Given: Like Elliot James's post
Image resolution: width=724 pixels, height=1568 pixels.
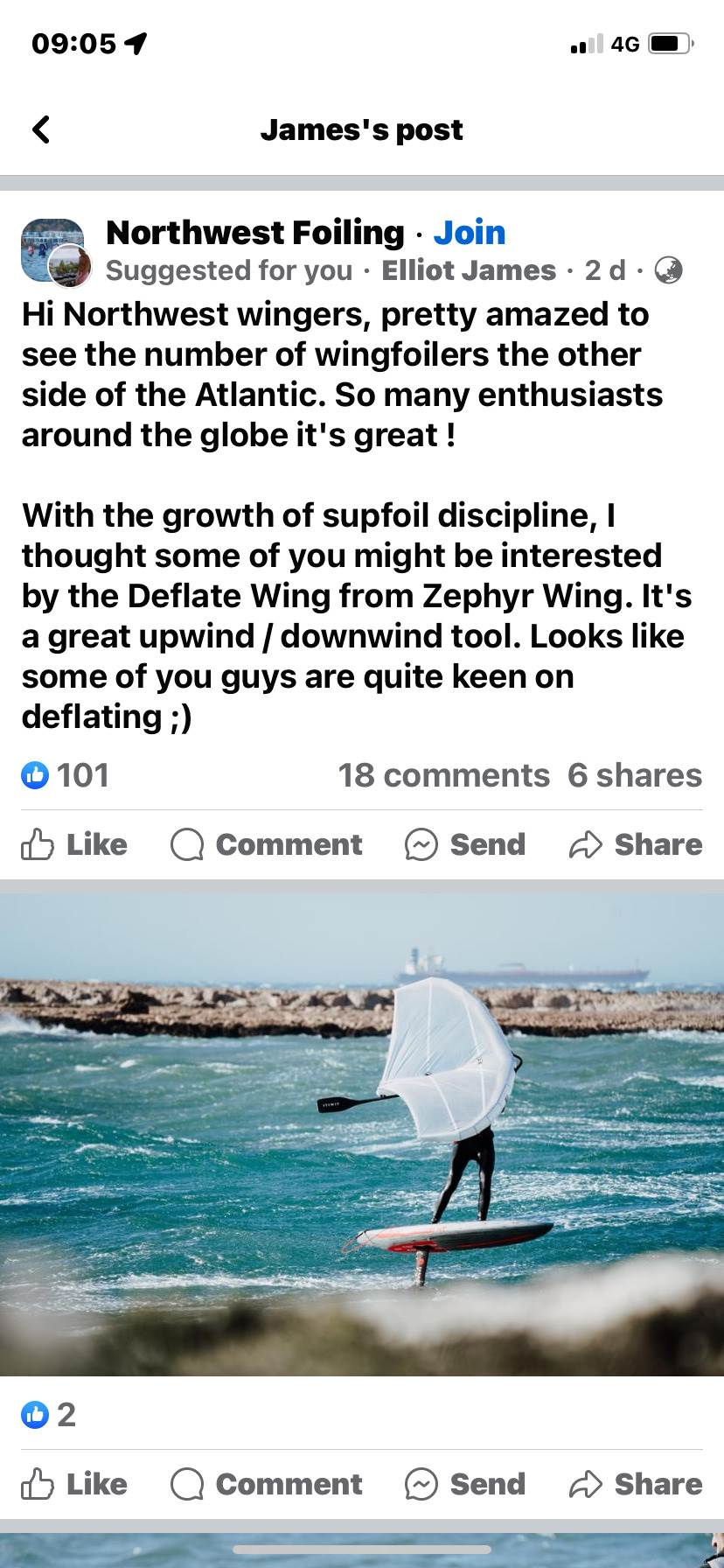Looking at the screenshot, I should 75,844.
